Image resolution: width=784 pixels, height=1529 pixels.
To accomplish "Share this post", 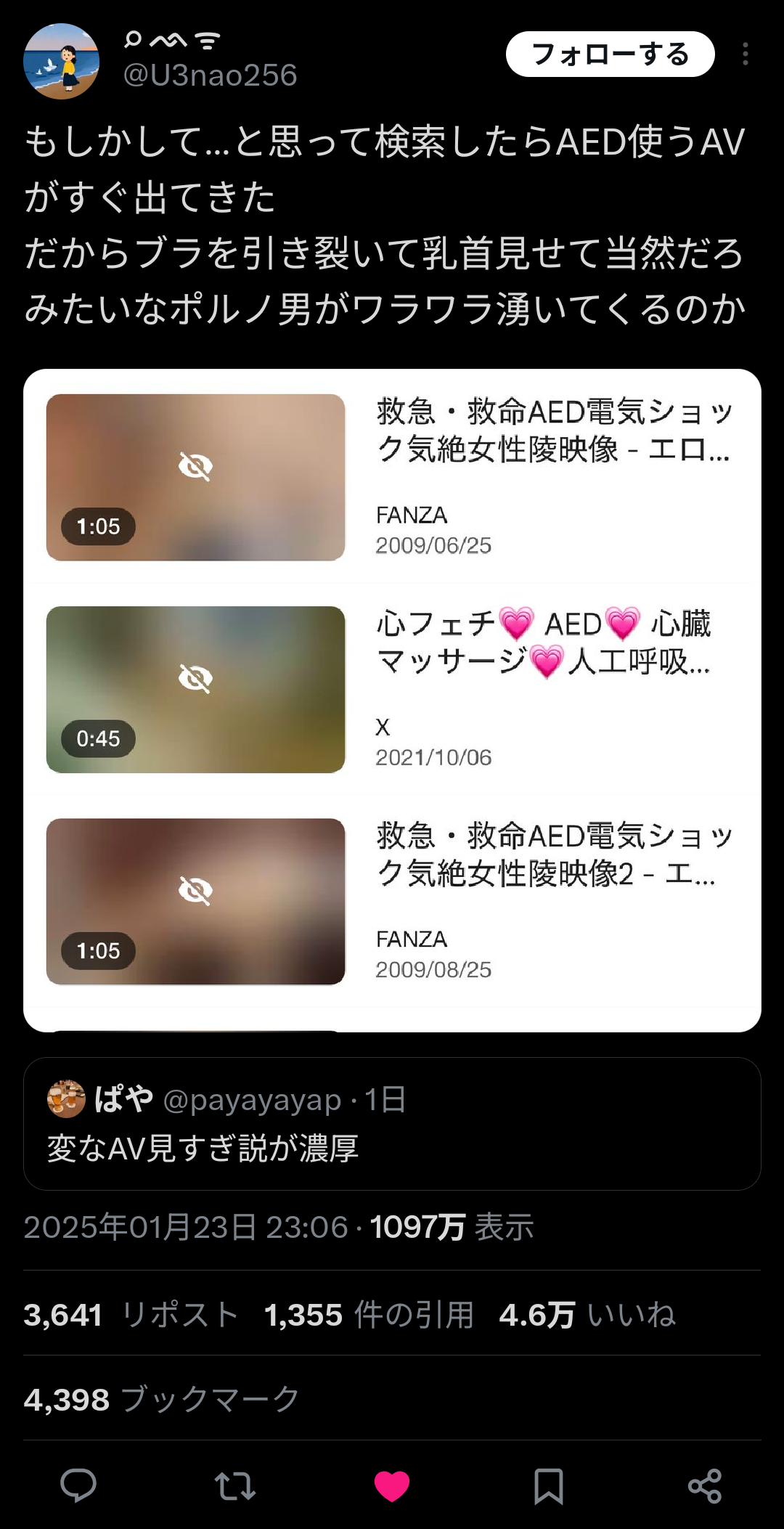I will click(x=705, y=1485).
